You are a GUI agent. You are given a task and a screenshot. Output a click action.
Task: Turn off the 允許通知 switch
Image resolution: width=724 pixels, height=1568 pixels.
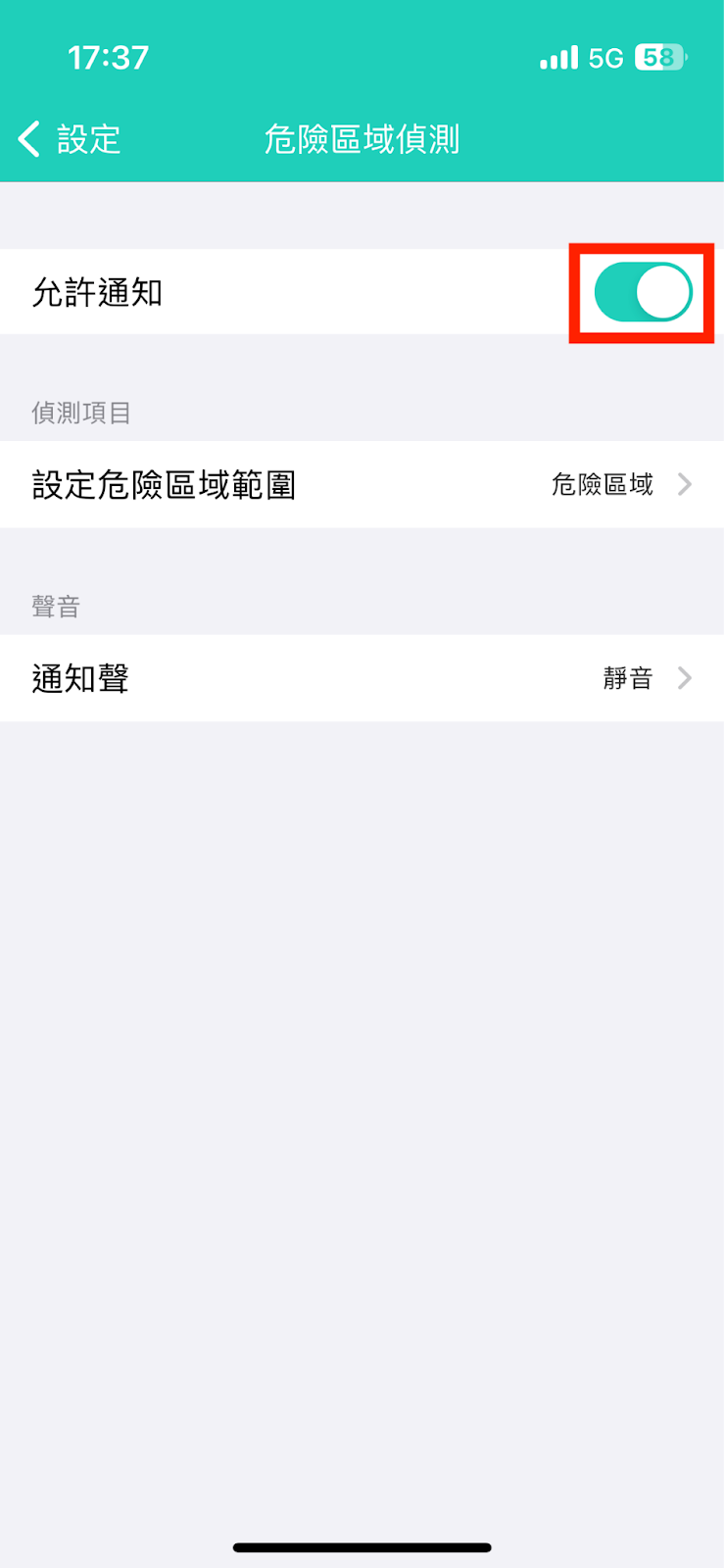(x=643, y=293)
